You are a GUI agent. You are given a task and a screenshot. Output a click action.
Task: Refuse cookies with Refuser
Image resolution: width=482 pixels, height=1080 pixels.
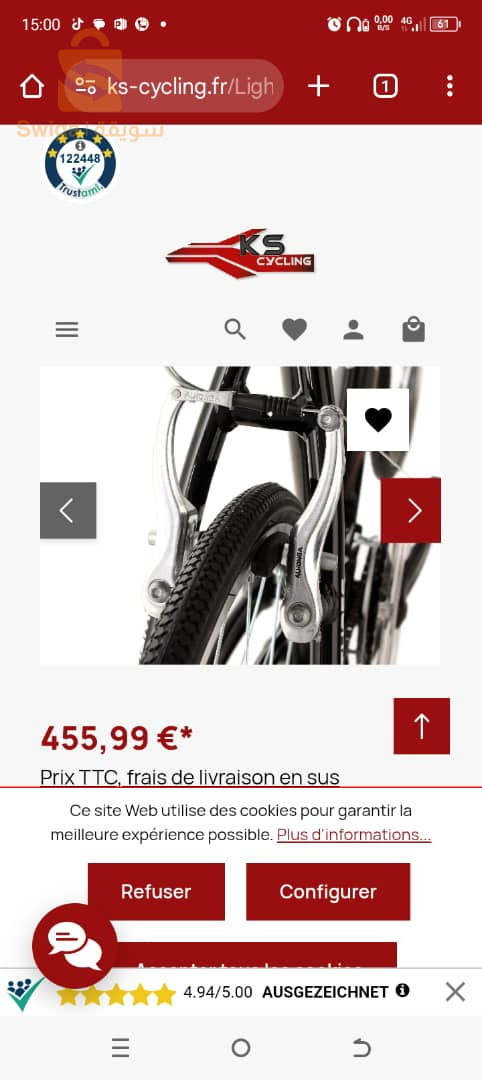point(156,891)
